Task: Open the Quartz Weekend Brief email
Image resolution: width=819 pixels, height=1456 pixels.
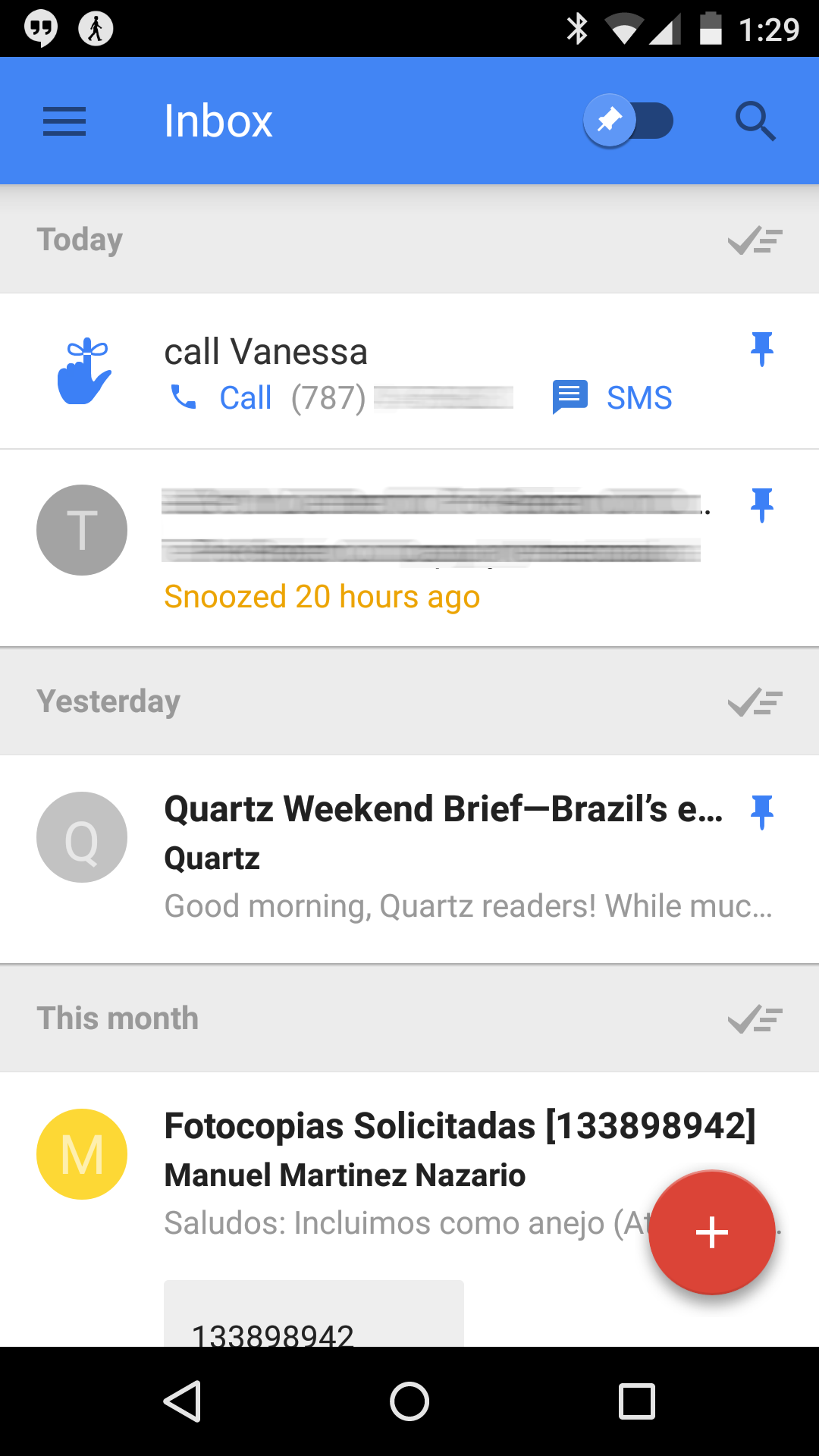Action: pyautogui.click(x=409, y=859)
